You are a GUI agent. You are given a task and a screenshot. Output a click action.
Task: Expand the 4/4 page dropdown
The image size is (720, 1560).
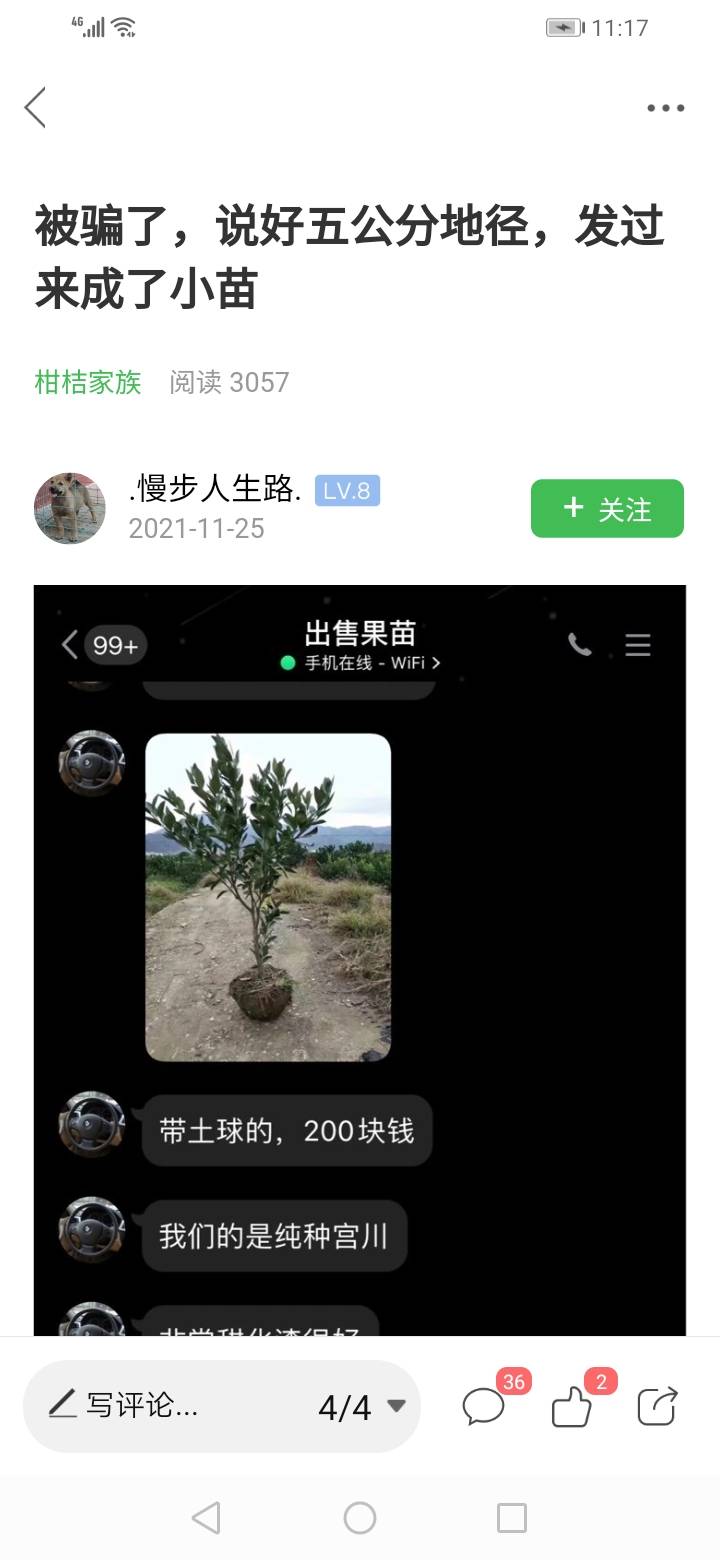361,1407
